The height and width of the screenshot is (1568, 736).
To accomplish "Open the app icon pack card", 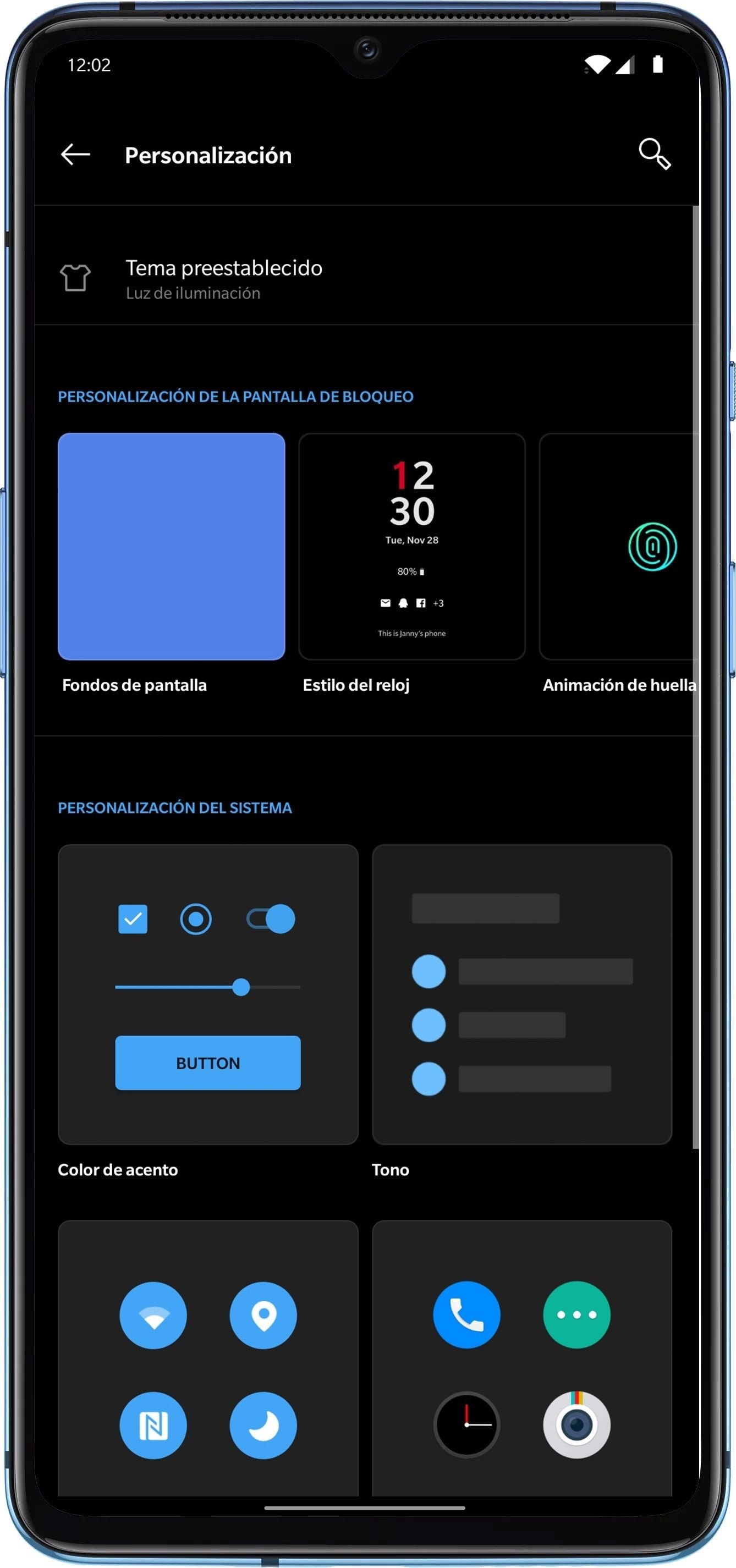I will 521,1356.
